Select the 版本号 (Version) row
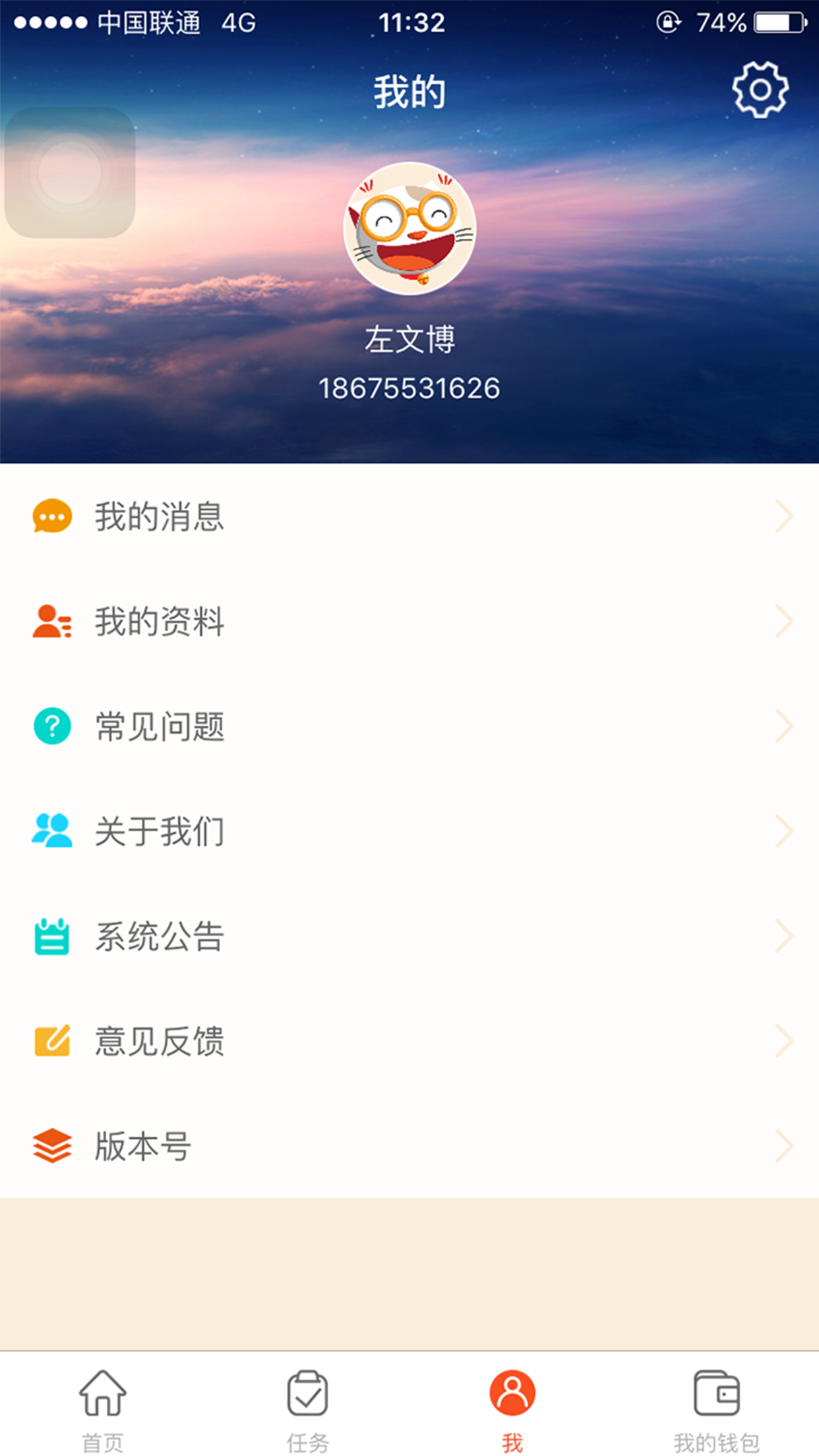The image size is (819, 1456). (409, 1146)
